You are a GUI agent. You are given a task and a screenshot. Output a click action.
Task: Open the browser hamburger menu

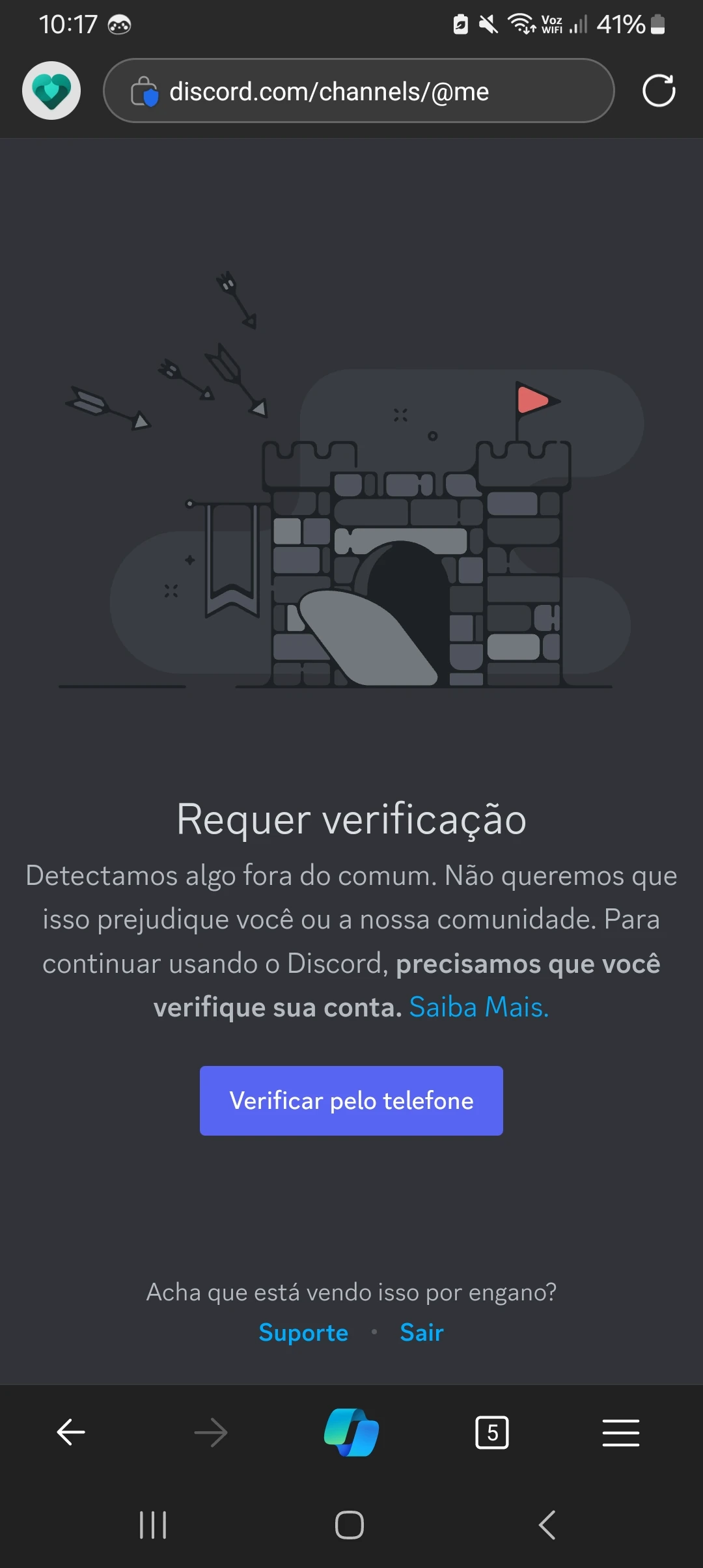click(x=620, y=1432)
